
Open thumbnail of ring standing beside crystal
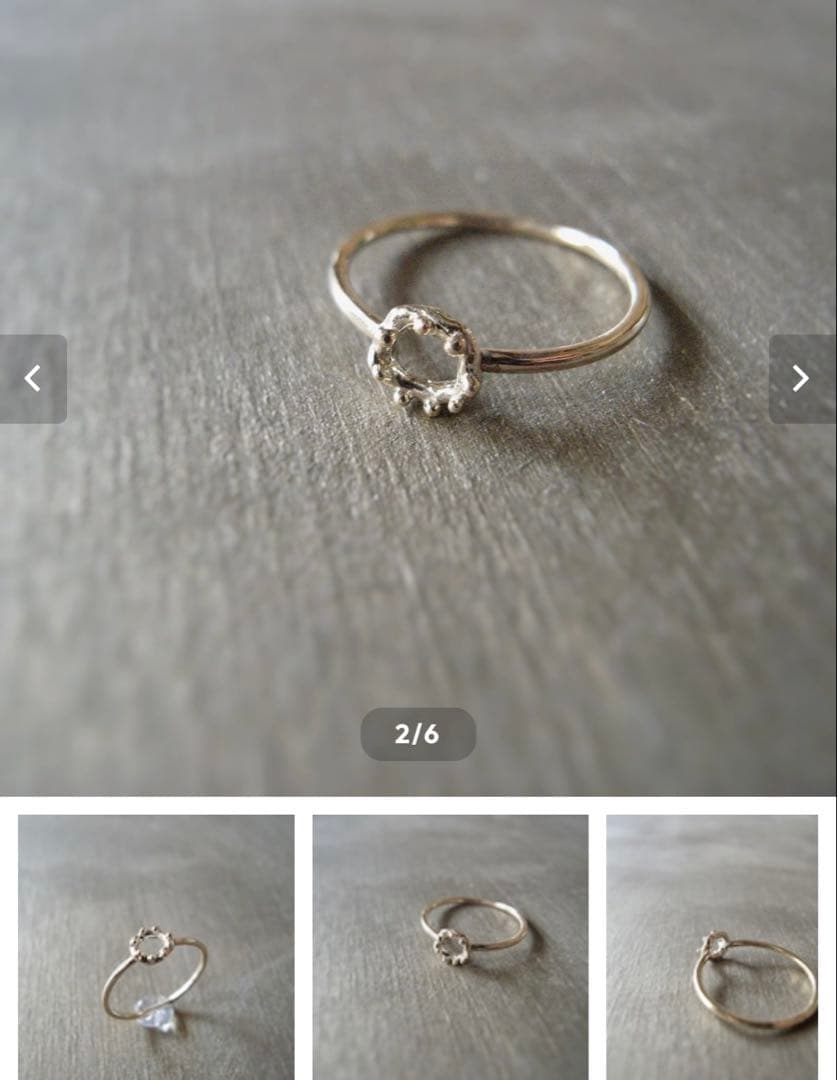coord(156,946)
